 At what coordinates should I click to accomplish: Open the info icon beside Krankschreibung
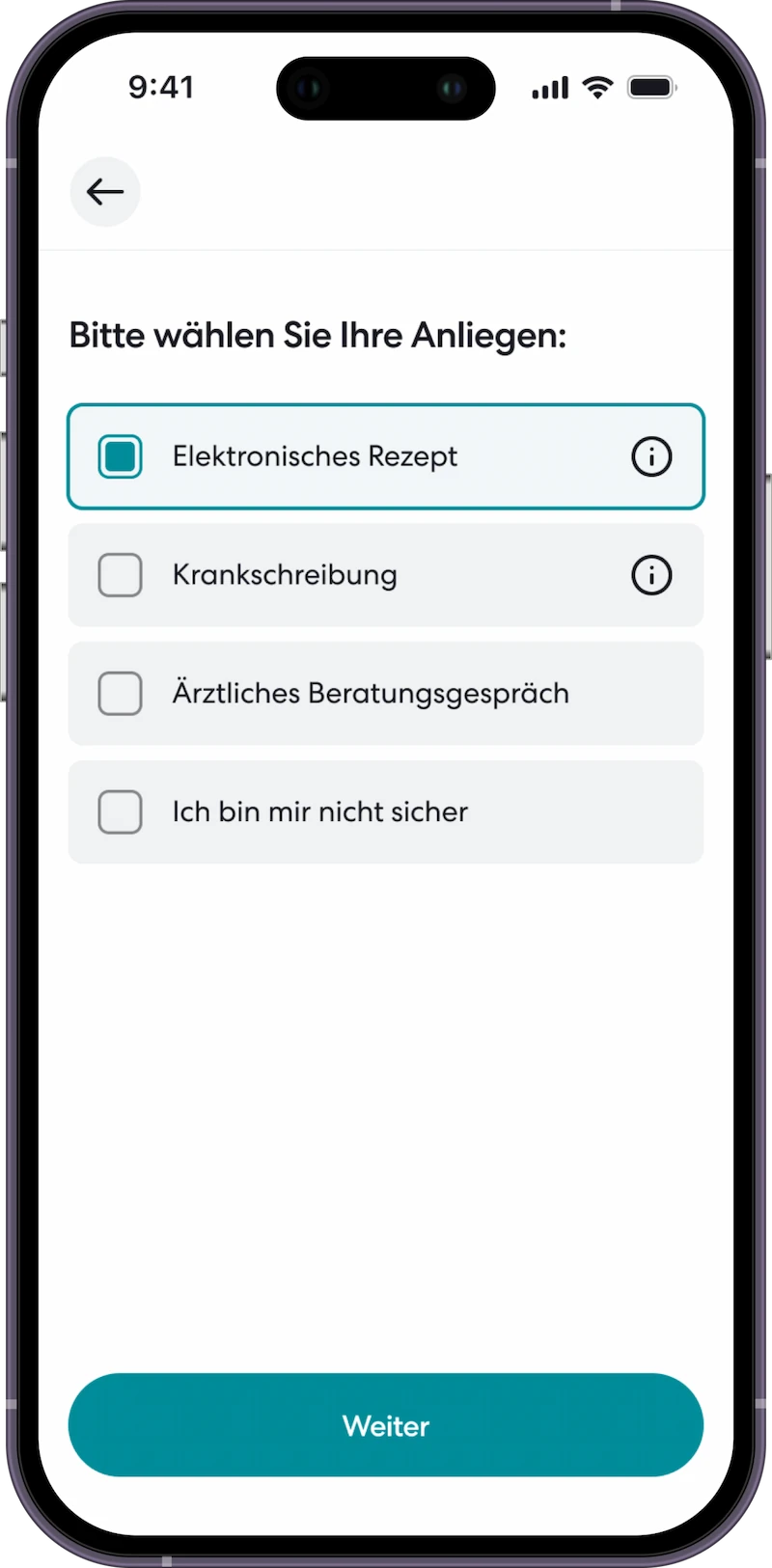pyautogui.click(x=651, y=575)
